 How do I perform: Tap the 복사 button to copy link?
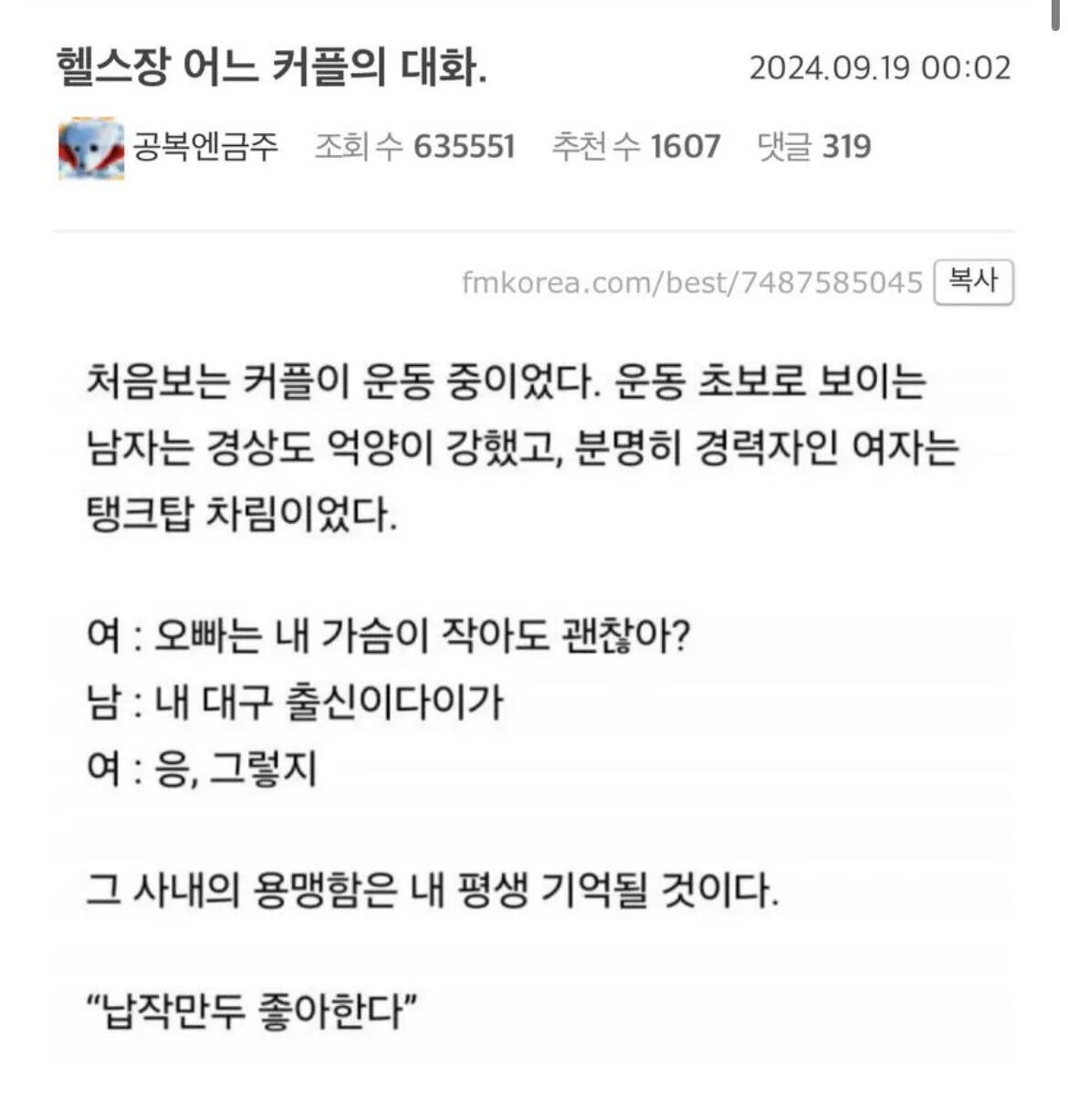pos(973,281)
